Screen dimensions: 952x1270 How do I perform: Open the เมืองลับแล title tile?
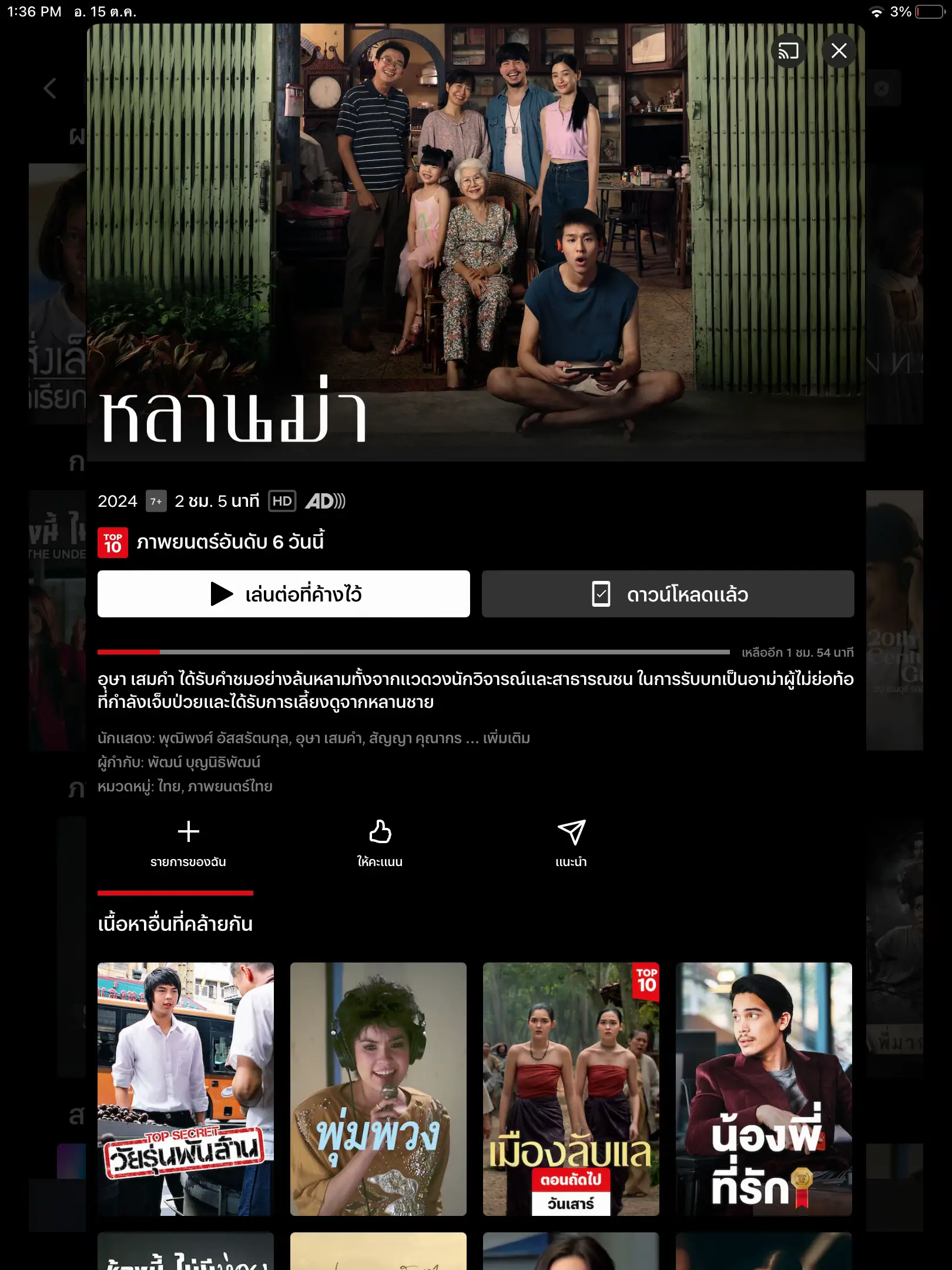pos(571,1088)
